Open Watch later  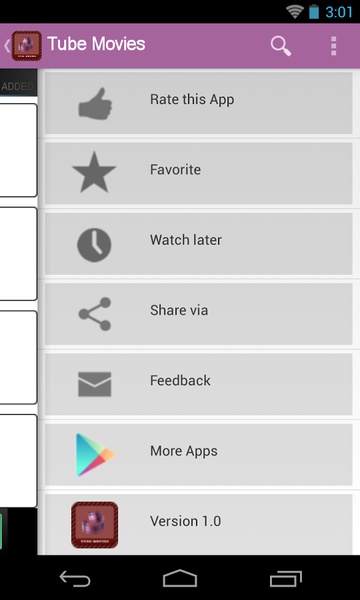(x=199, y=243)
